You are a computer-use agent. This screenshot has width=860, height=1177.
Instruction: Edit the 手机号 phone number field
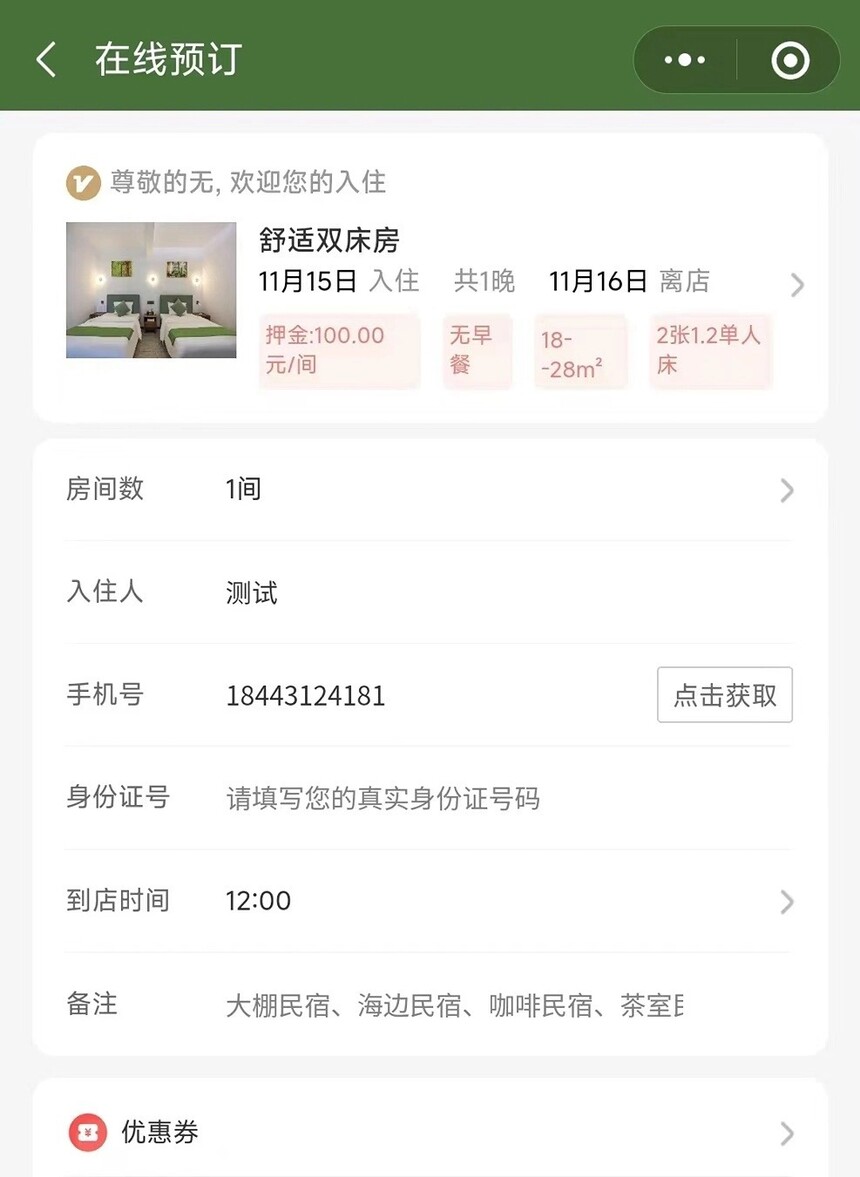(x=420, y=696)
